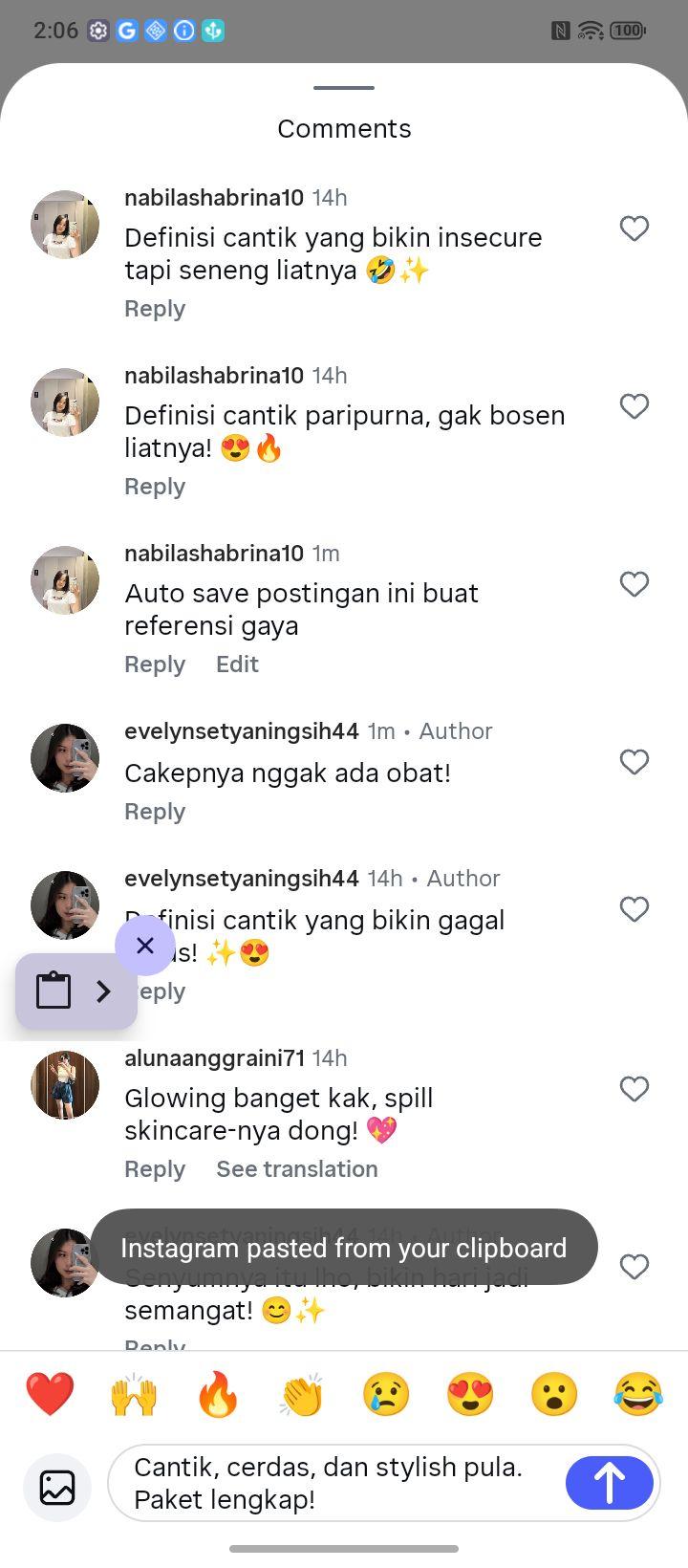688x1568 pixels.
Task: Open the nabilashabrina10 username on the 1m comment
Action: [214, 554]
